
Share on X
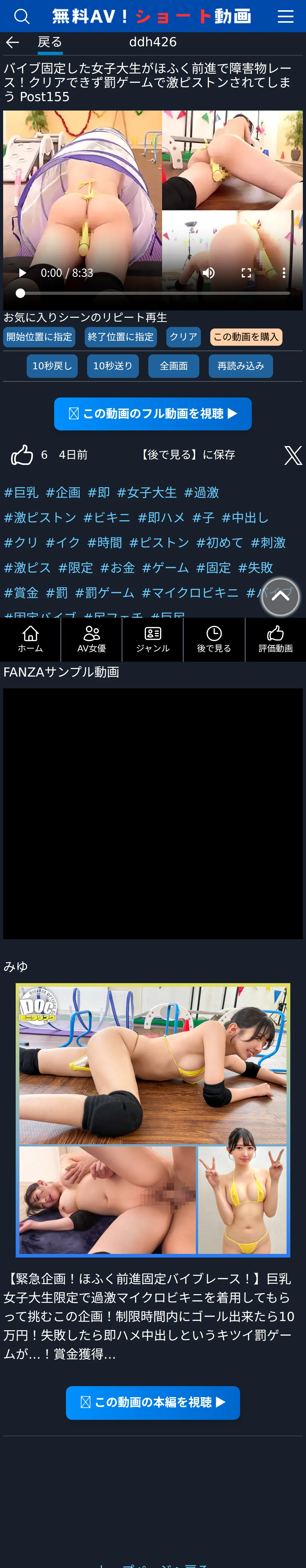click(x=293, y=455)
